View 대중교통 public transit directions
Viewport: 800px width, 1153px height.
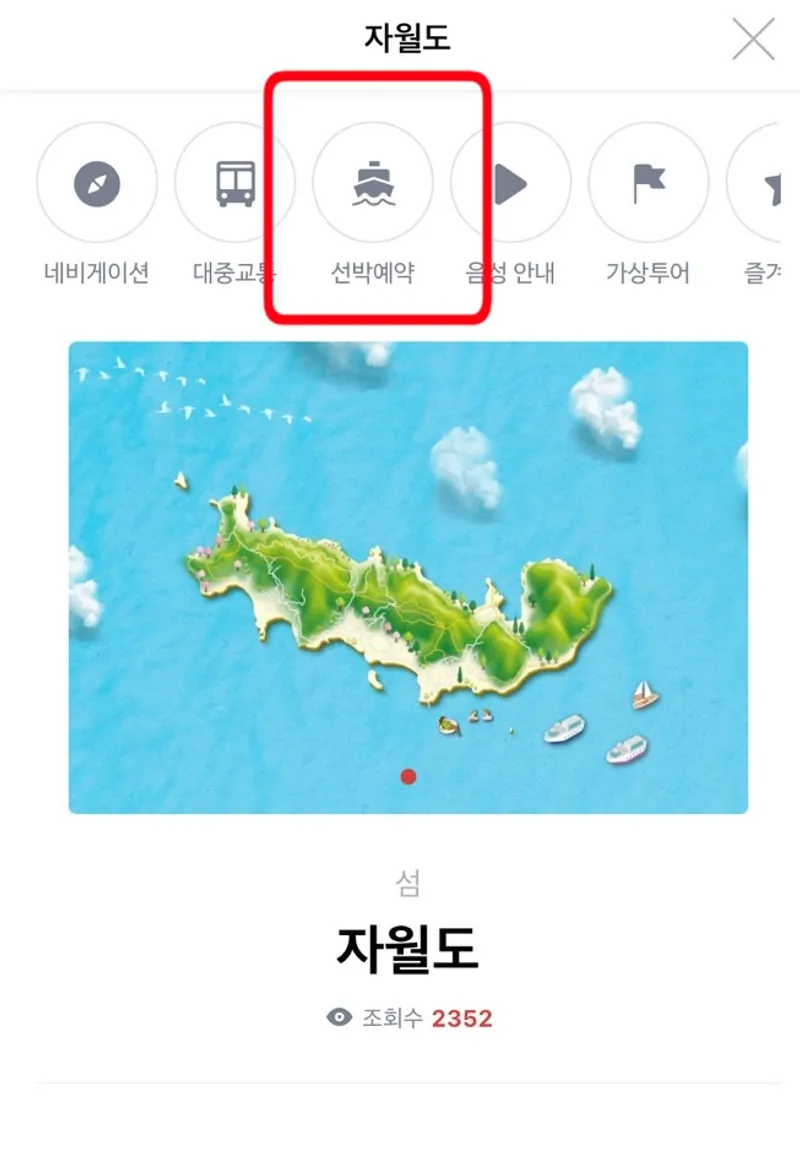click(235, 184)
